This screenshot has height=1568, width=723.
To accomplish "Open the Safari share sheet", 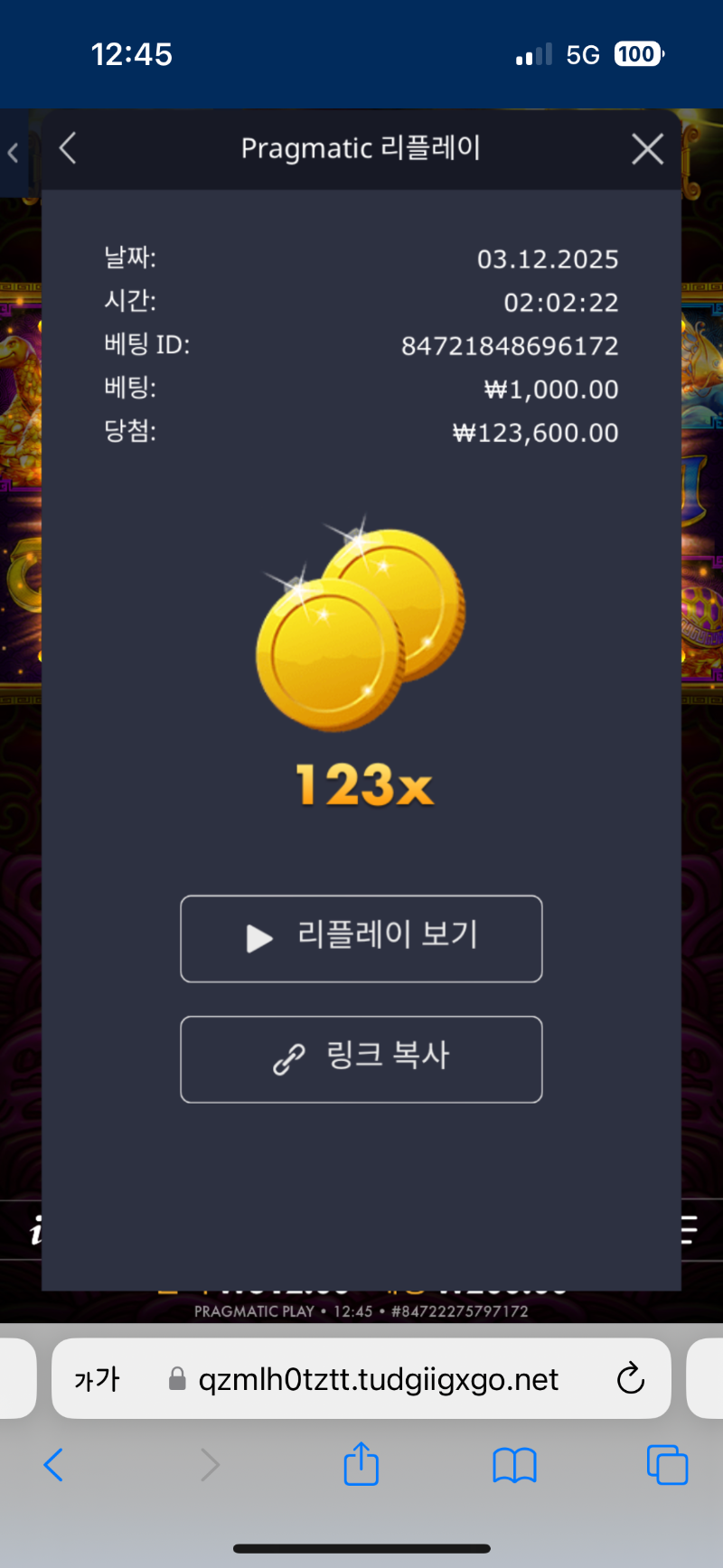I will pyautogui.click(x=361, y=1464).
